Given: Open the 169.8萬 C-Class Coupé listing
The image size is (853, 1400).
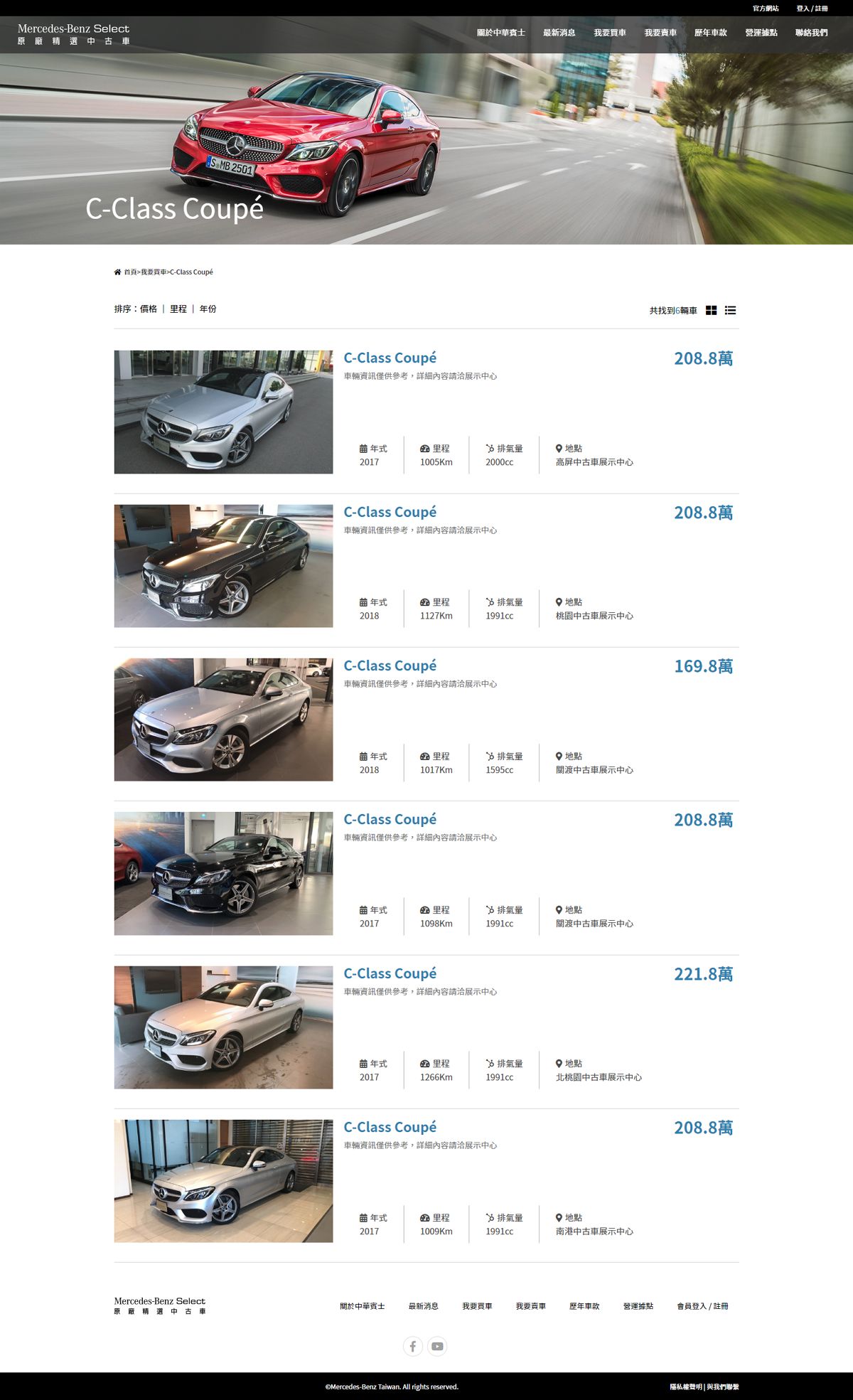Looking at the screenshot, I should 390,666.
